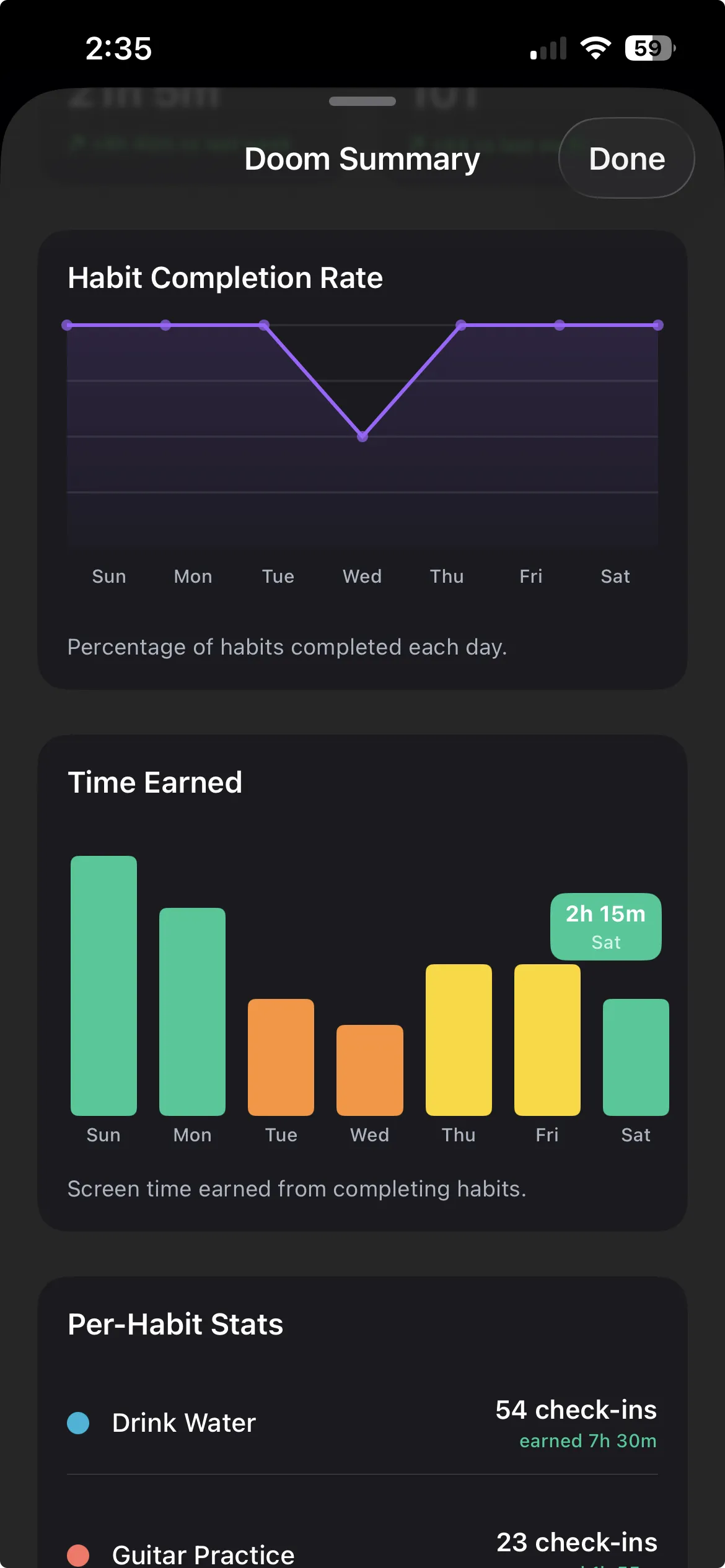The image size is (725, 1568).
Task: Select the blue Drink Water habit dot
Action: 78,1422
